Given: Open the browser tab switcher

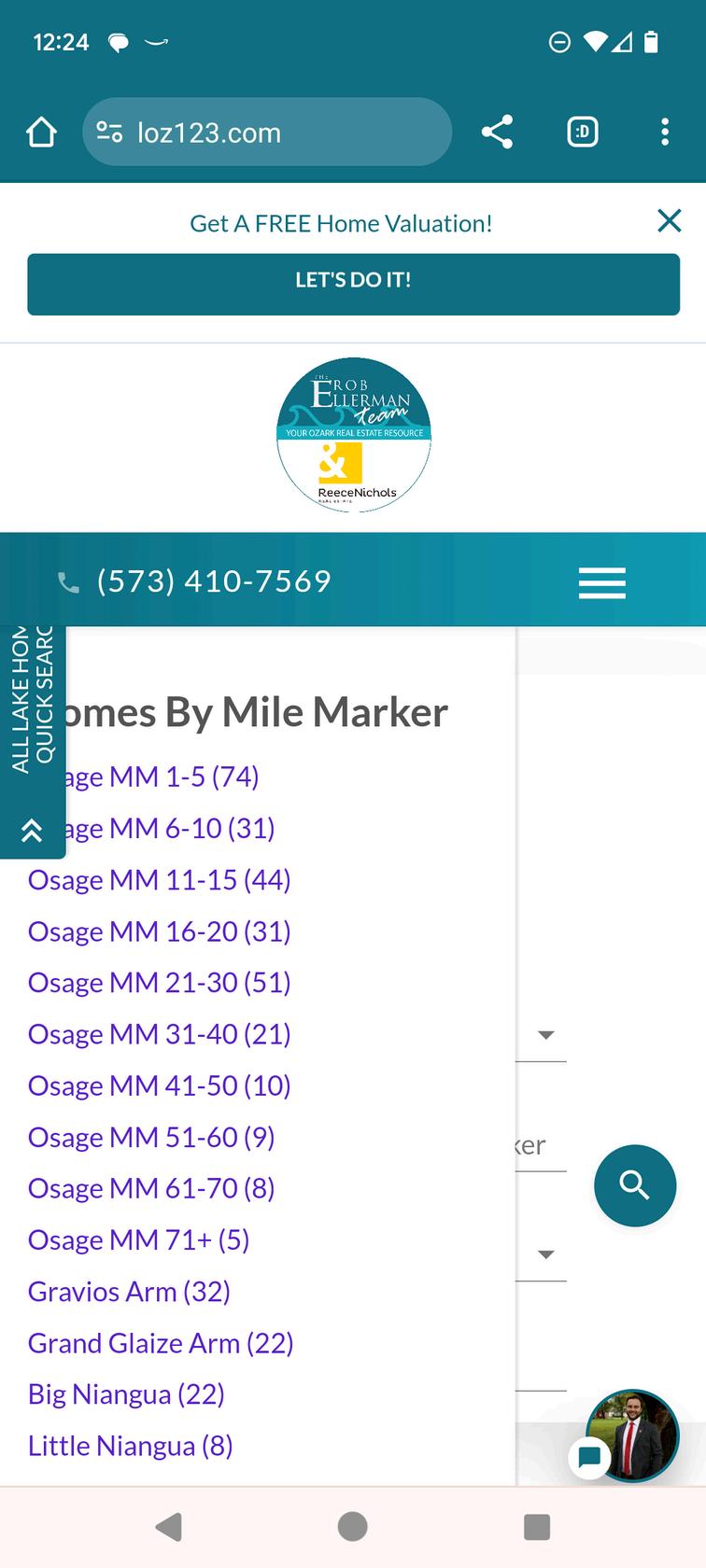Looking at the screenshot, I should click(583, 133).
